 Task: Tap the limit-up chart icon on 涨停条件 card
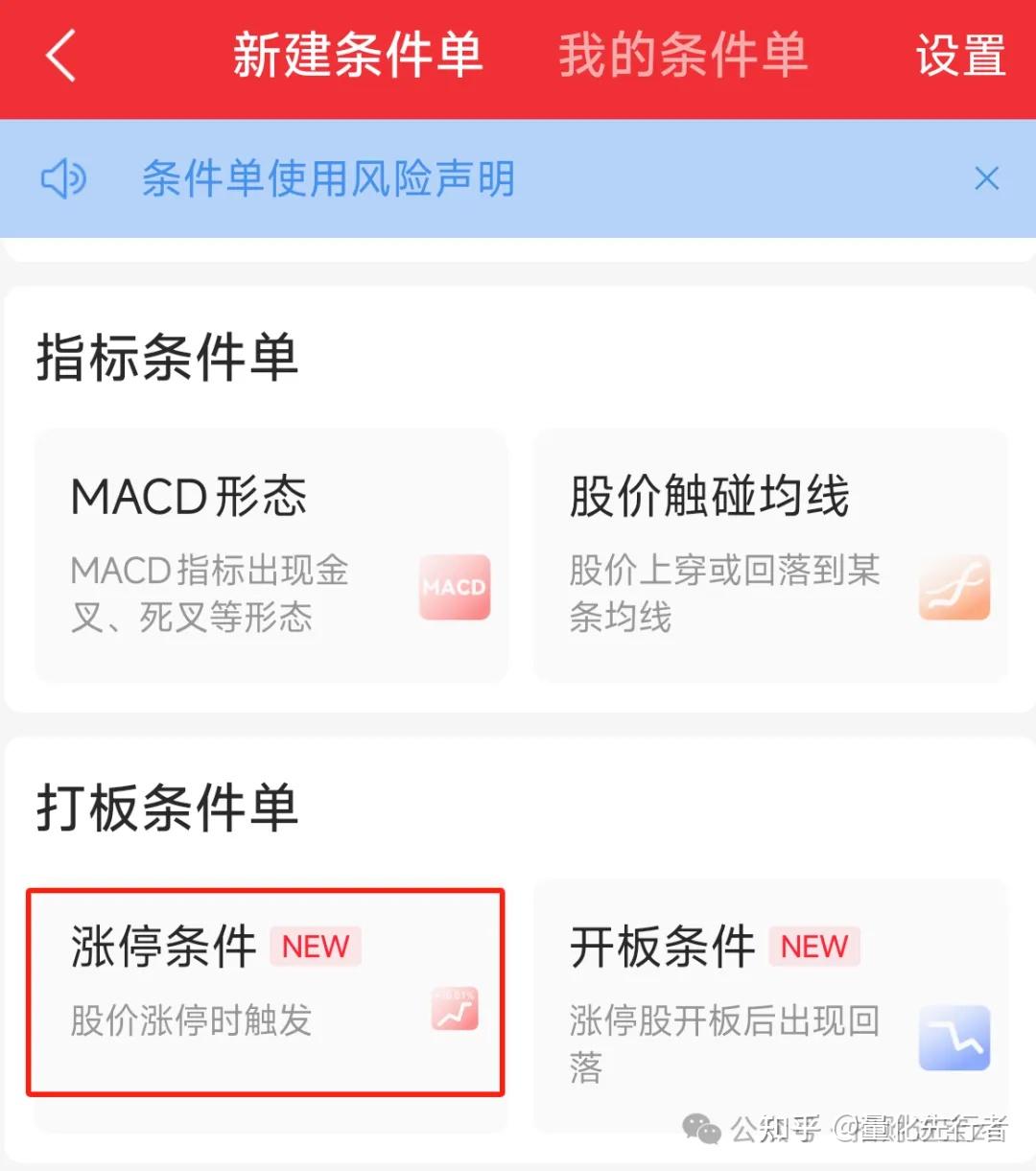453,1007
